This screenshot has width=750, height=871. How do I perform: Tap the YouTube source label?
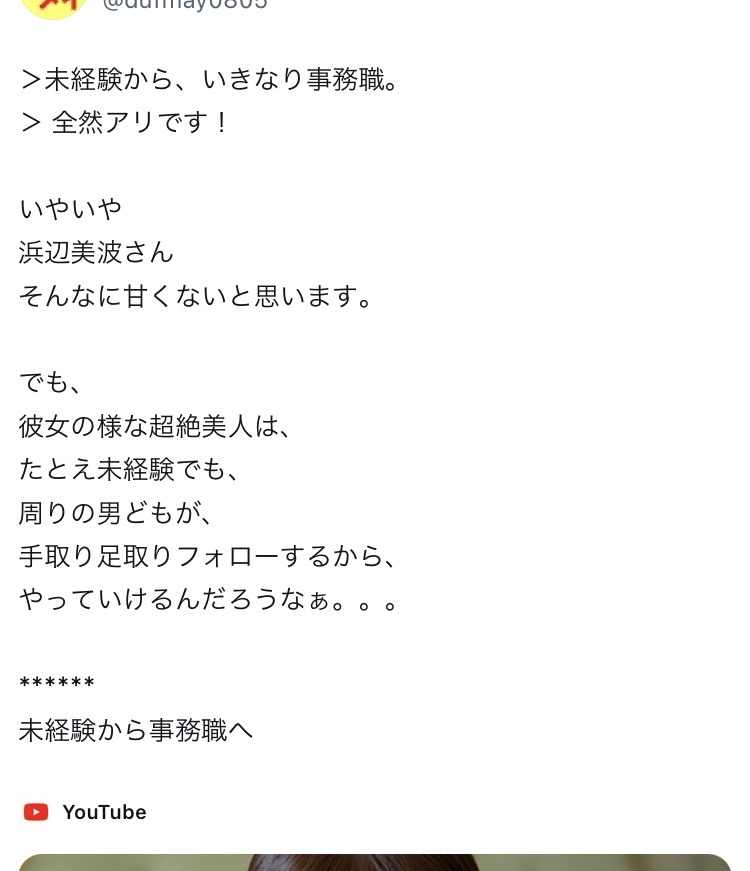[x=104, y=812]
